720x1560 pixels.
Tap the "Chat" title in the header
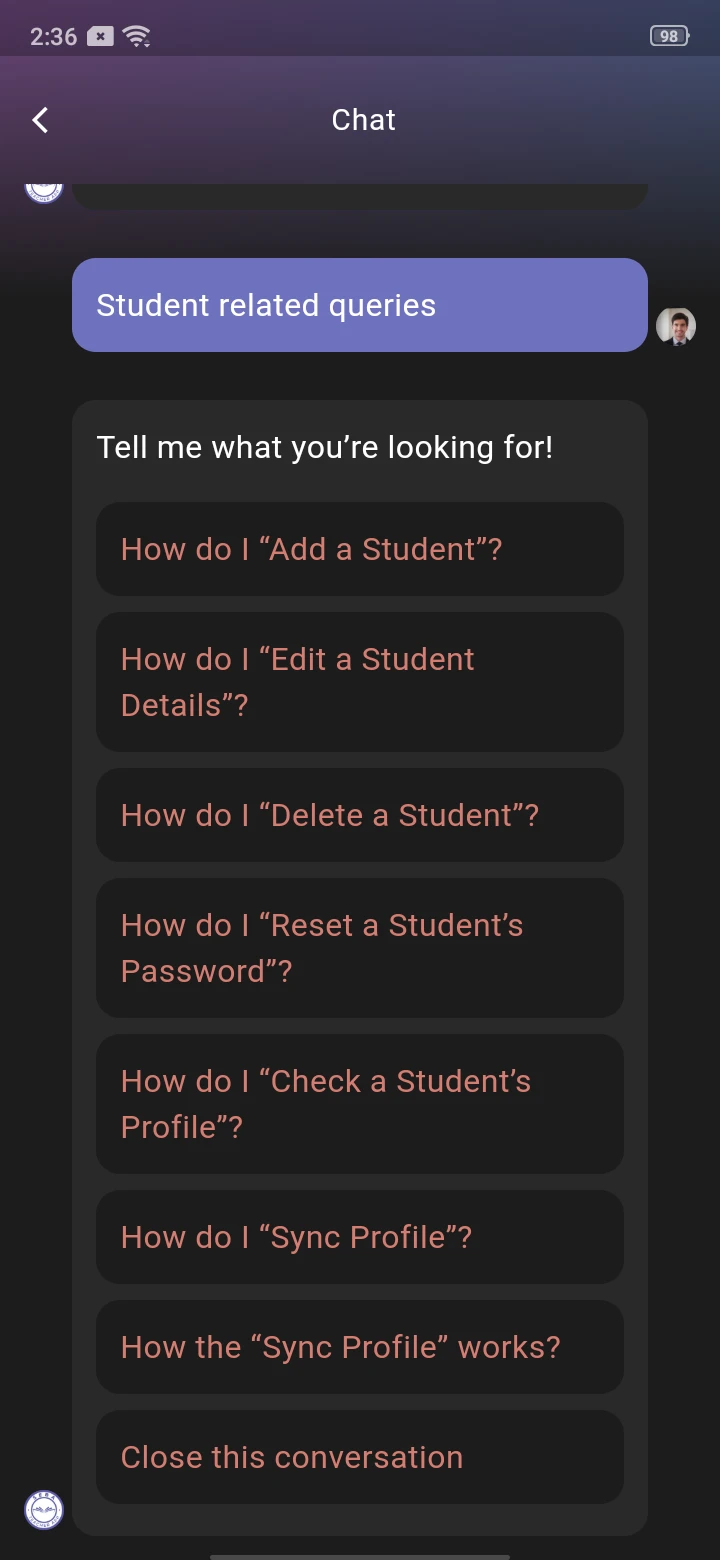[x=362, y=119]
